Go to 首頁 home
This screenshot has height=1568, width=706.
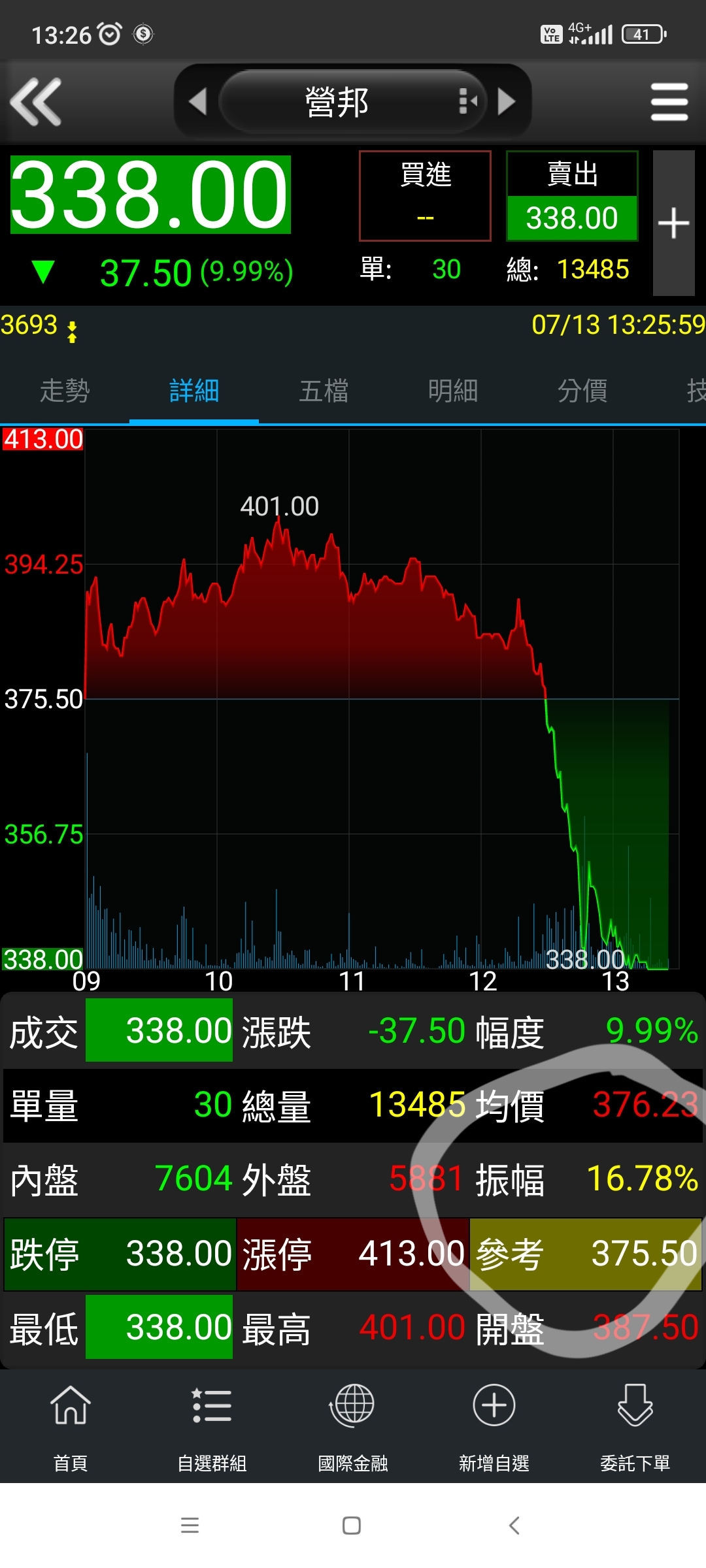(71, 1428)
